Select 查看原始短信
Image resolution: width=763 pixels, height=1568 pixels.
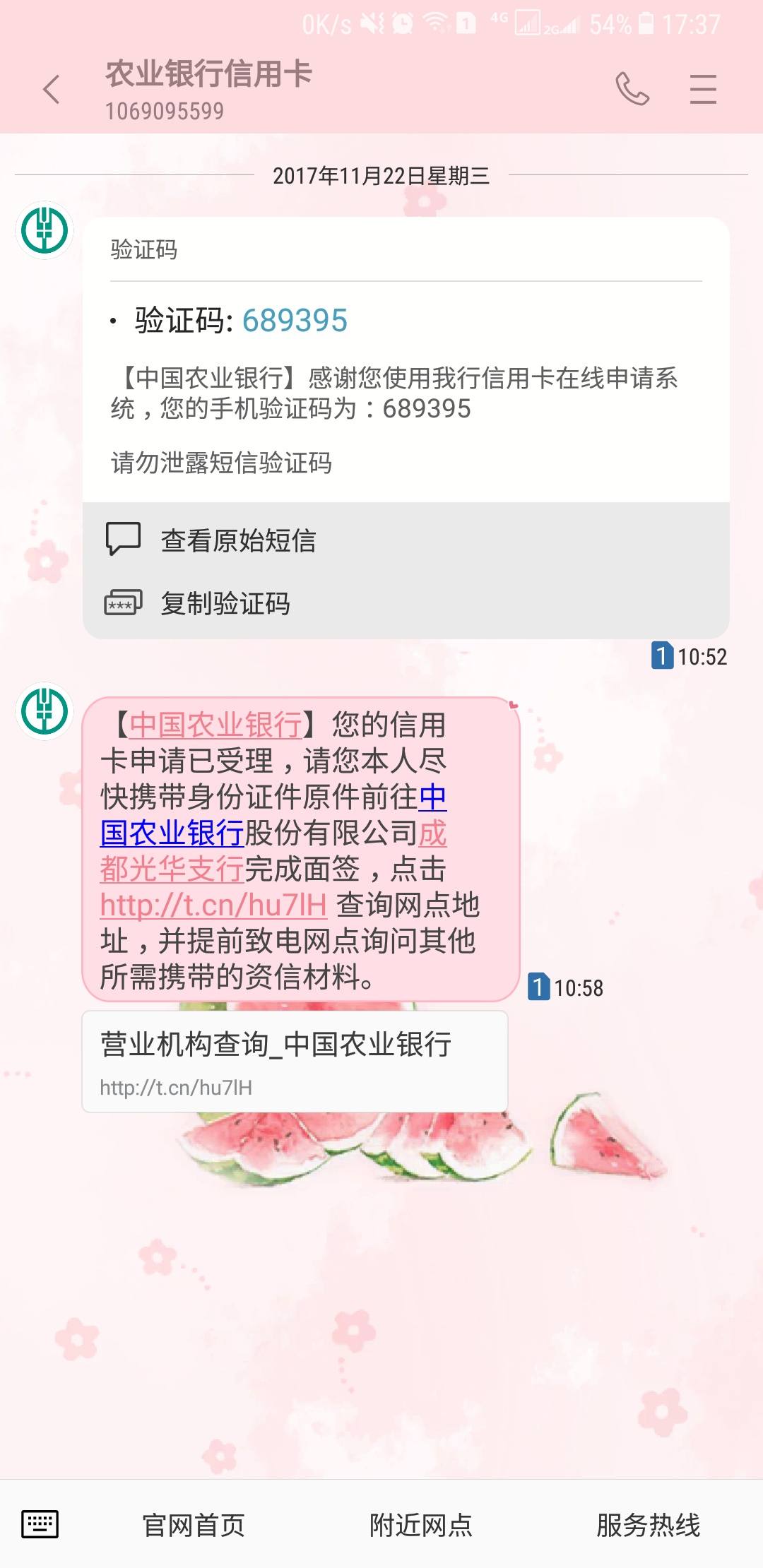point(238,540)
